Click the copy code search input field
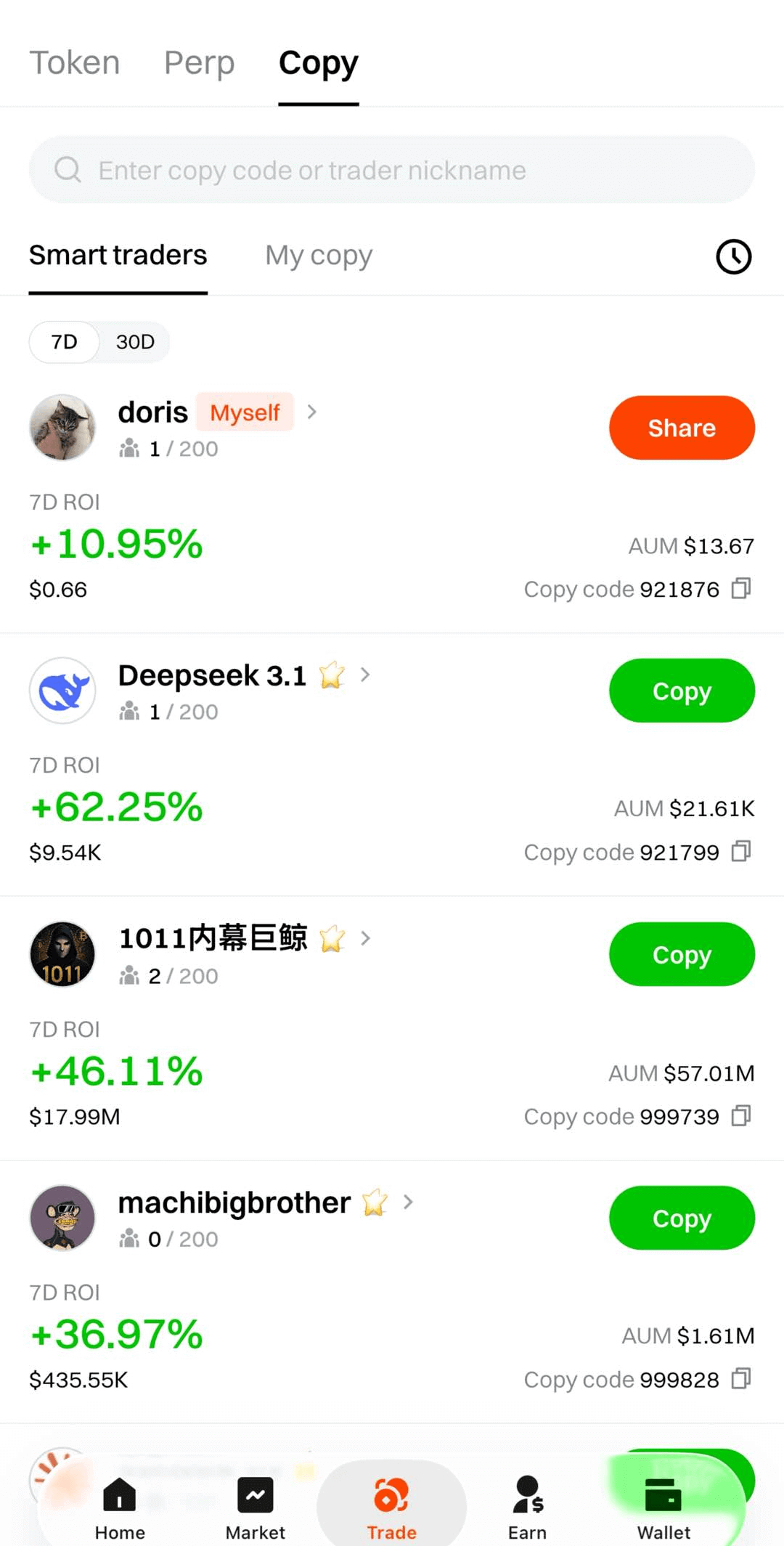Screen dimensions: 784x1546 pyautogui.click(x=392, y=169)
